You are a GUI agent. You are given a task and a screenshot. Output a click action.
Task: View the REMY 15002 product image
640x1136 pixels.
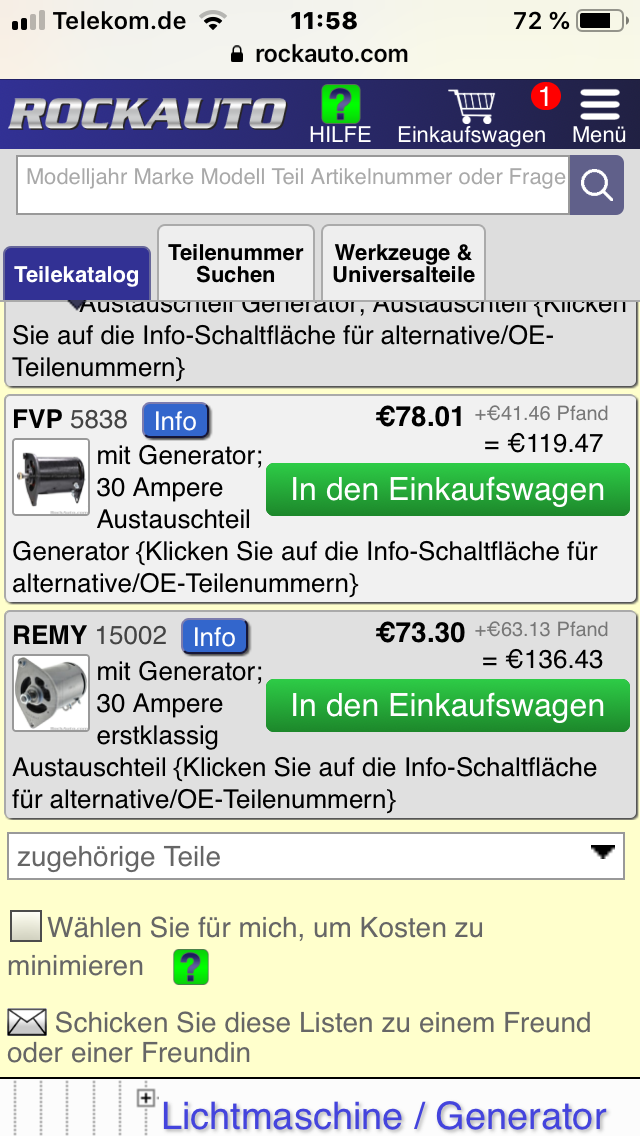coord(51,693)
